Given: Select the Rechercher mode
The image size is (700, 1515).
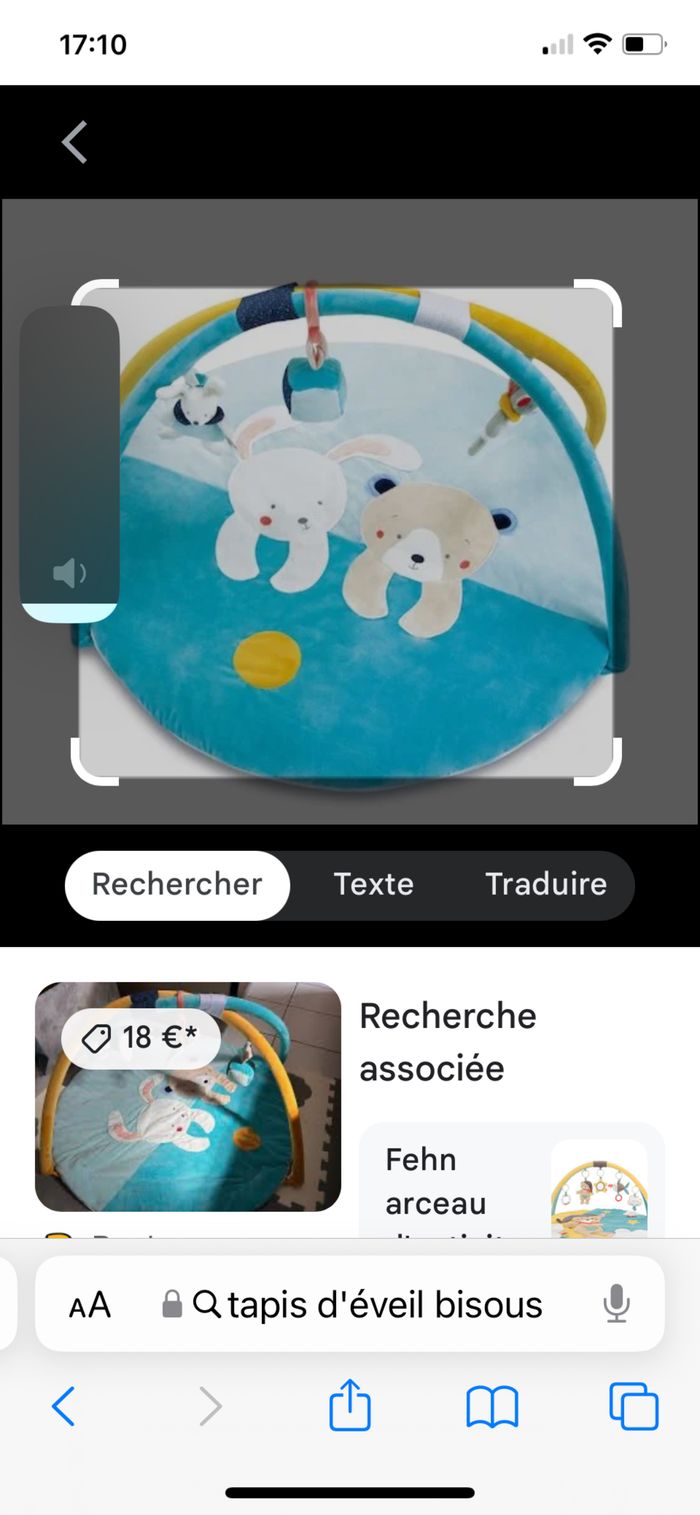Looking at the screenshot, I should point(177,884).
